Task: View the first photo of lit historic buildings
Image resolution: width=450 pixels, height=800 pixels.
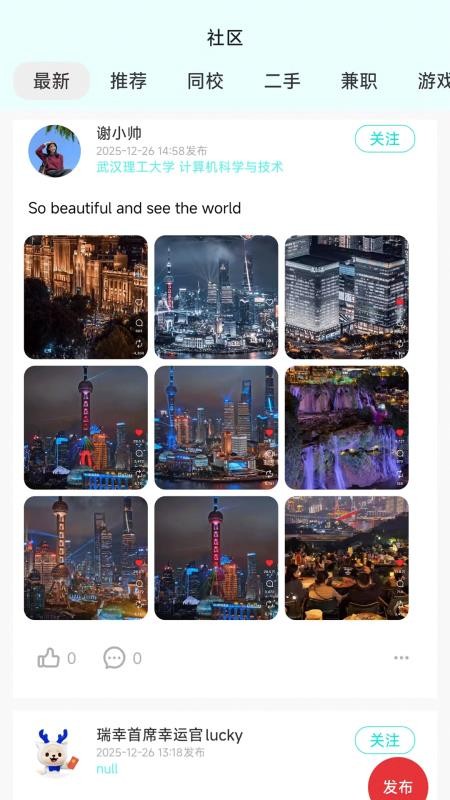Action: coord(86,297)
